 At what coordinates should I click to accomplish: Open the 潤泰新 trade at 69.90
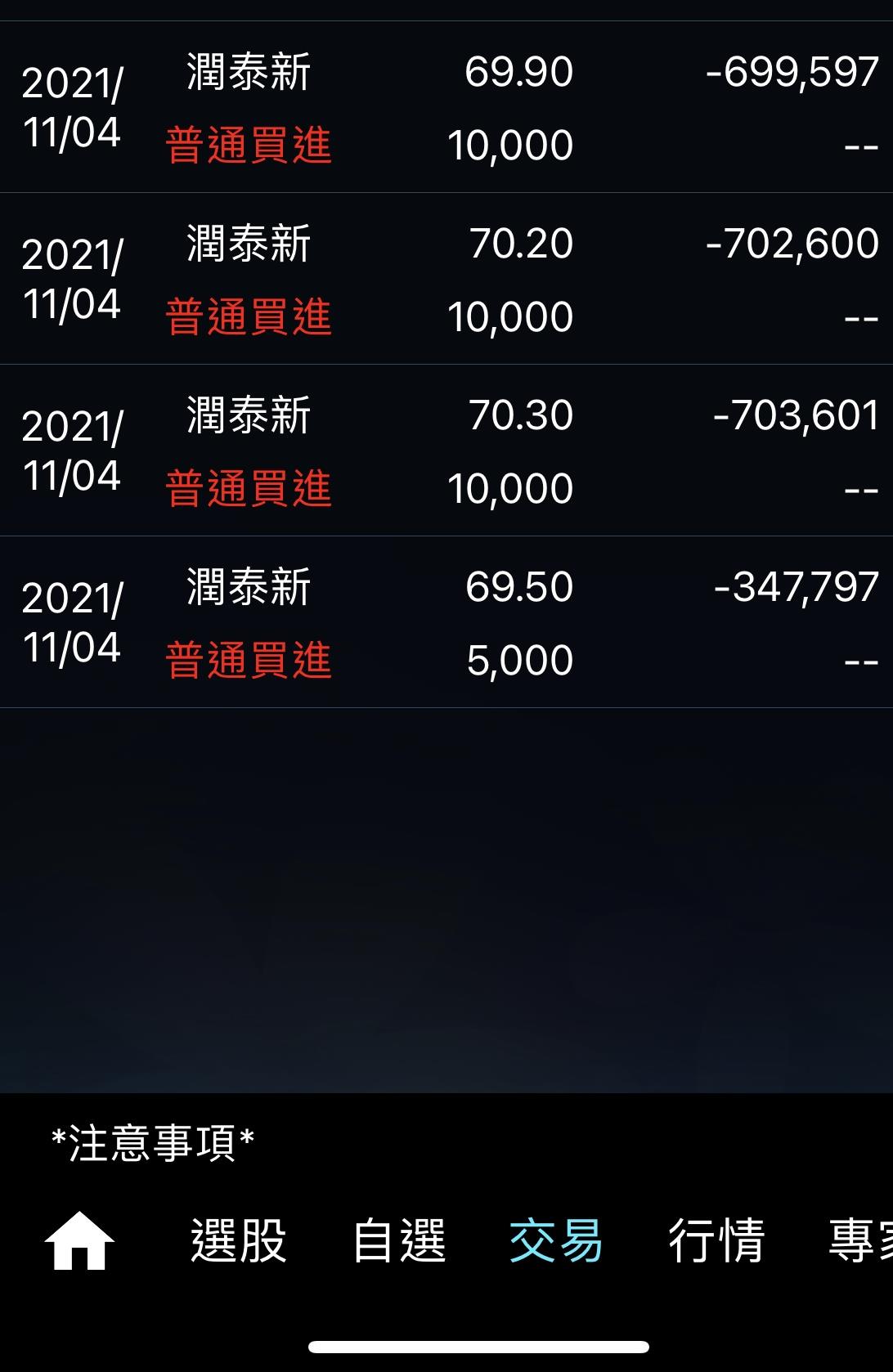[446, 107]
